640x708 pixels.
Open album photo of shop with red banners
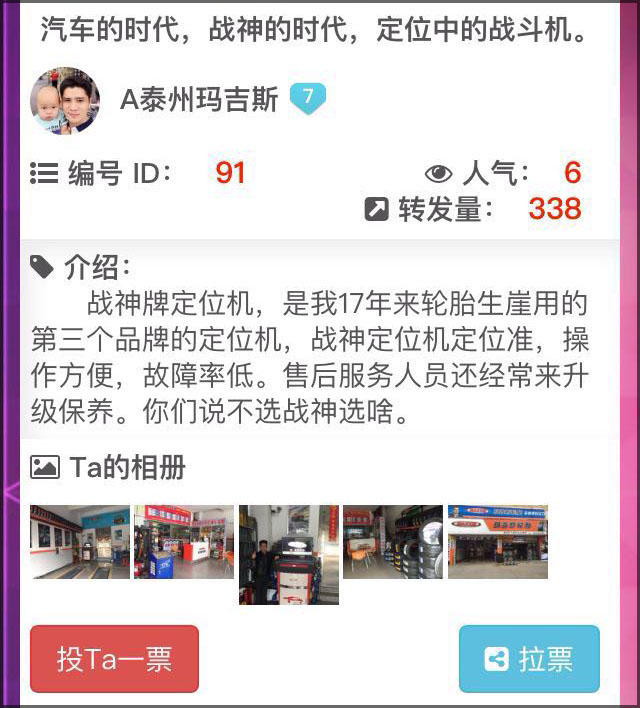184,541
